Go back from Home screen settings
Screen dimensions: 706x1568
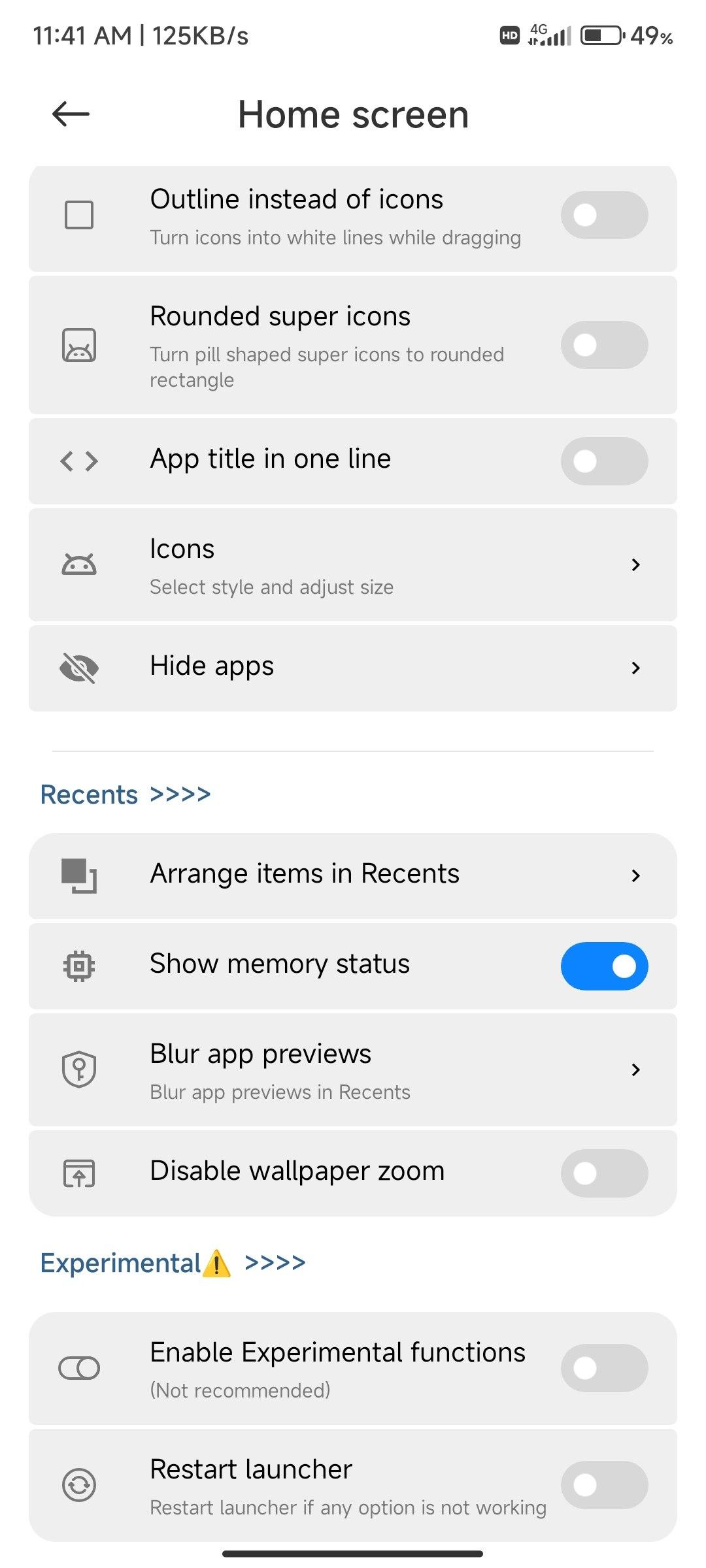71,114
